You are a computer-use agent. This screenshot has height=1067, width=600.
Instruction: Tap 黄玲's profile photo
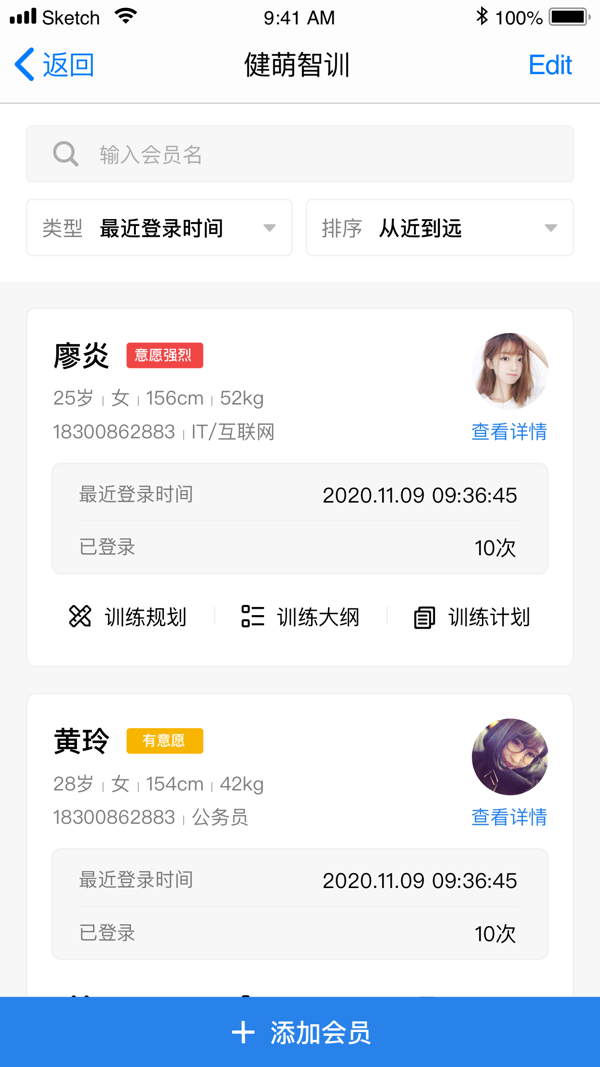510,756
